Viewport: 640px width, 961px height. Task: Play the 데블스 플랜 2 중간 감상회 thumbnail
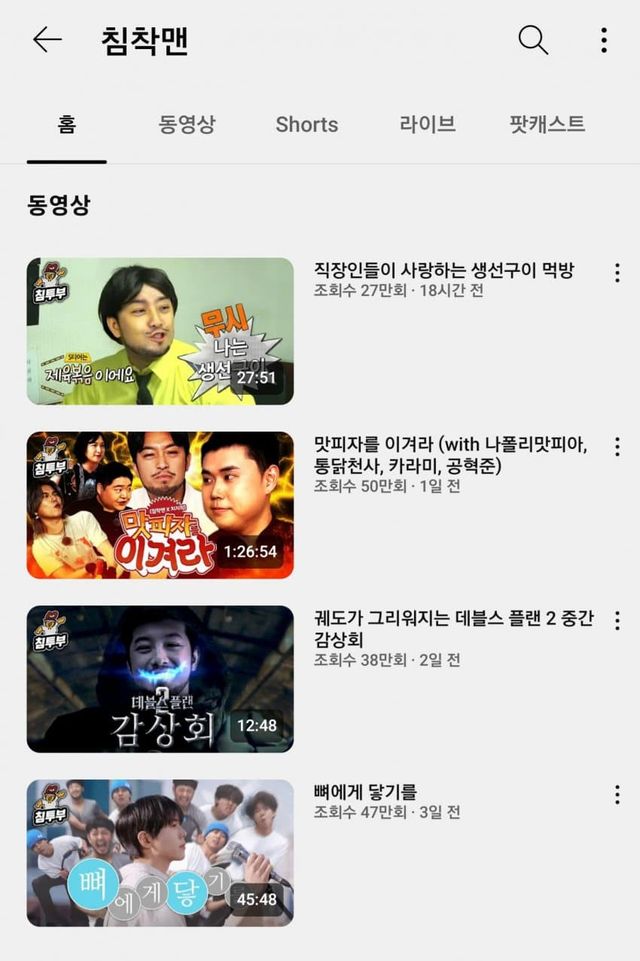[160, 679]
